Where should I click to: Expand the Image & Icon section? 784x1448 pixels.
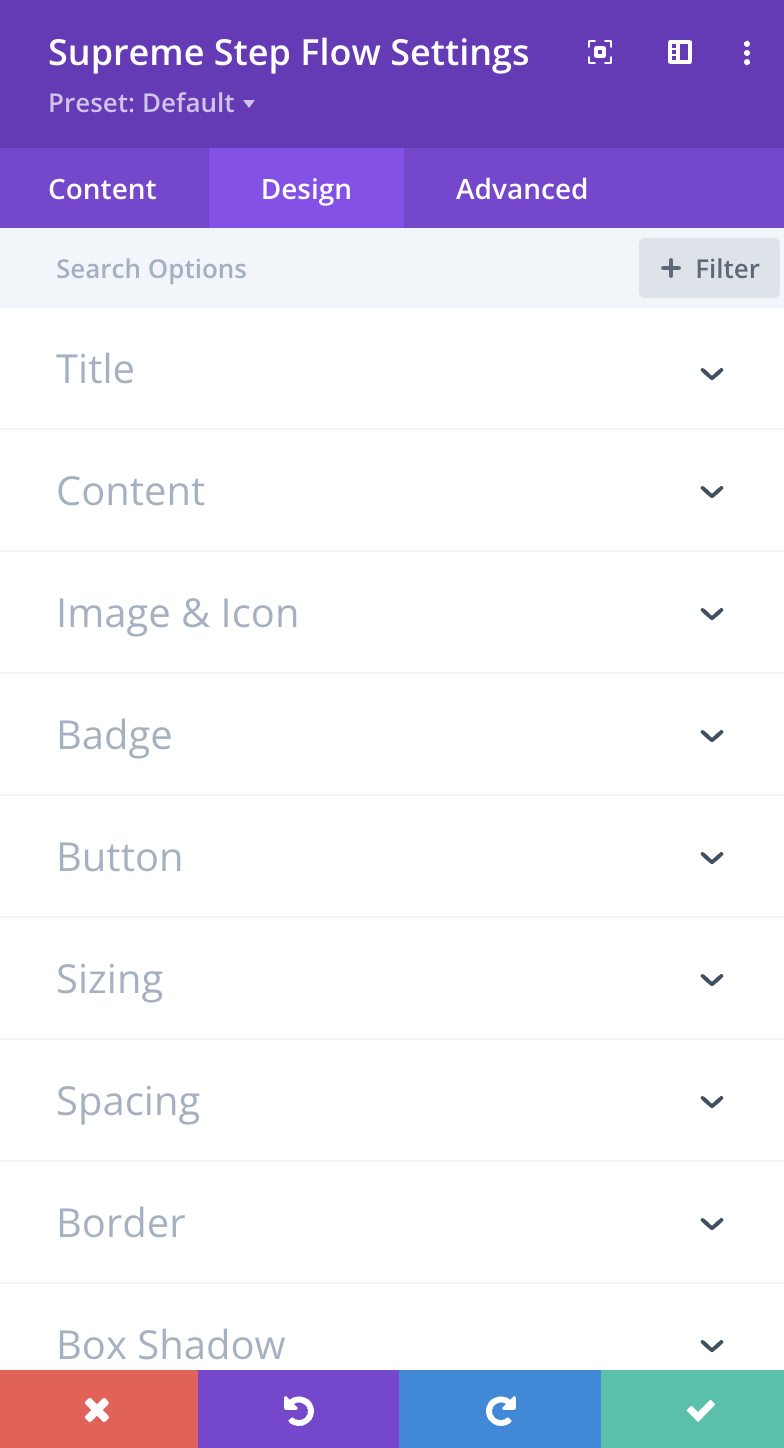pyautogui.click(x=392, y=613)
